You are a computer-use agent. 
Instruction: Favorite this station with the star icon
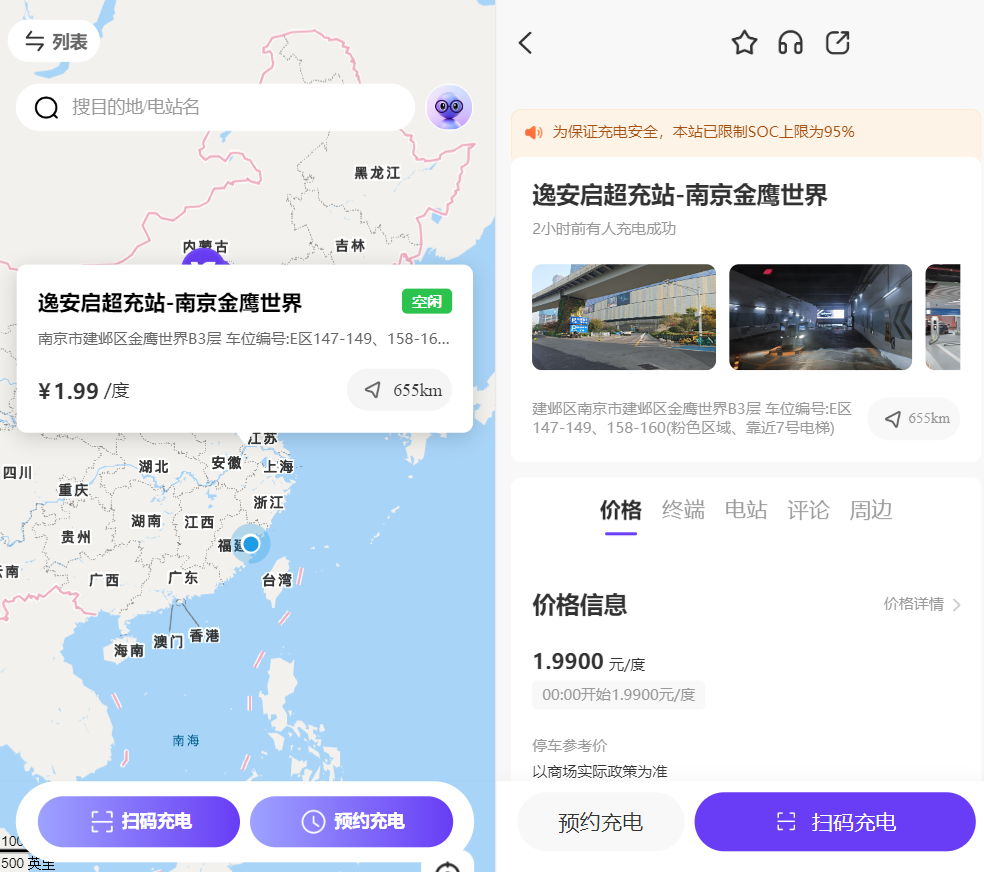[744, 43]
